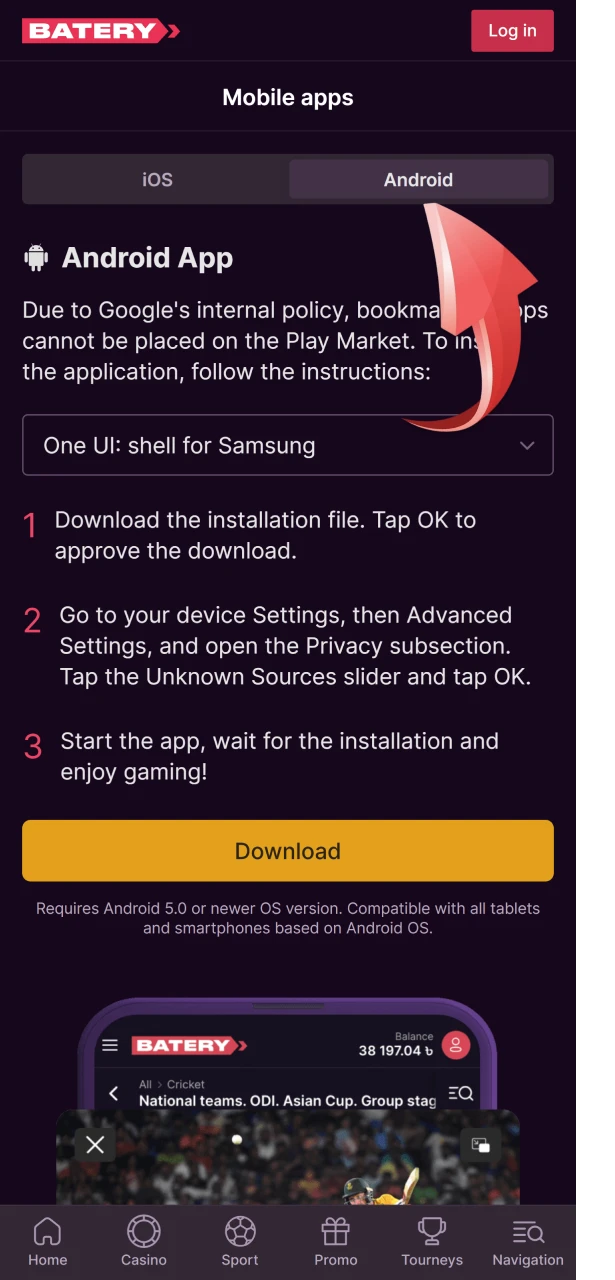Go to the Home tab
This screenshot has height=1280, width=615.
pos(47,1242)
